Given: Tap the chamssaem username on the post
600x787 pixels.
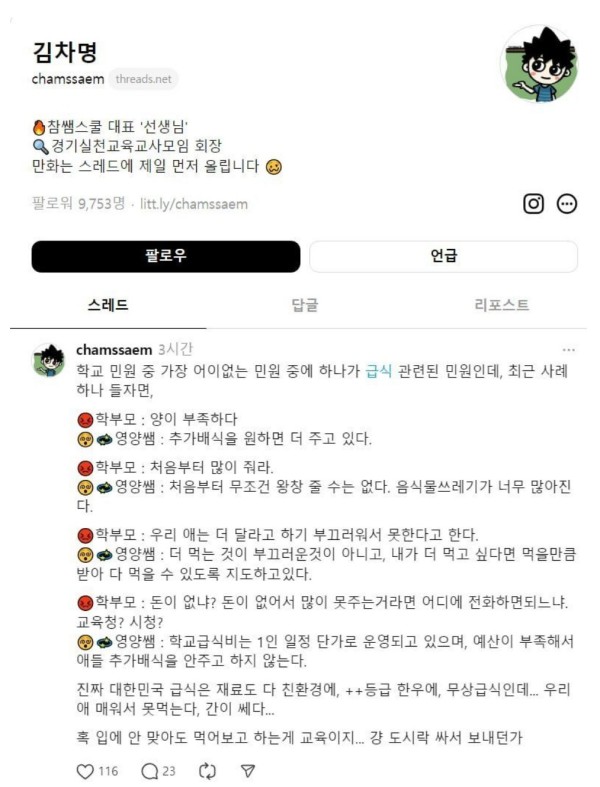Looking at the screenshot, I should coord(113,350).
